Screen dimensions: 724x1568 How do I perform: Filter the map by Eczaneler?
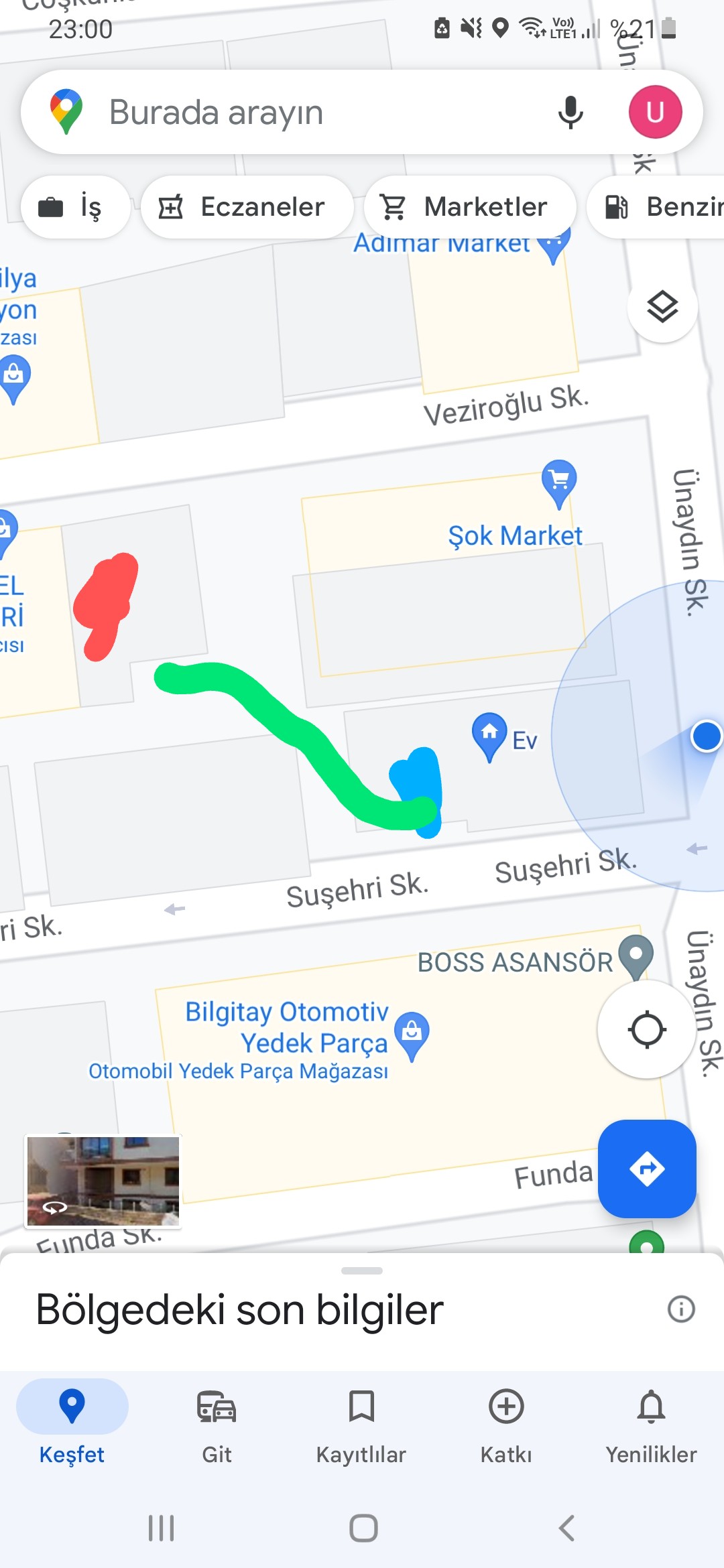tap(247, 207)
